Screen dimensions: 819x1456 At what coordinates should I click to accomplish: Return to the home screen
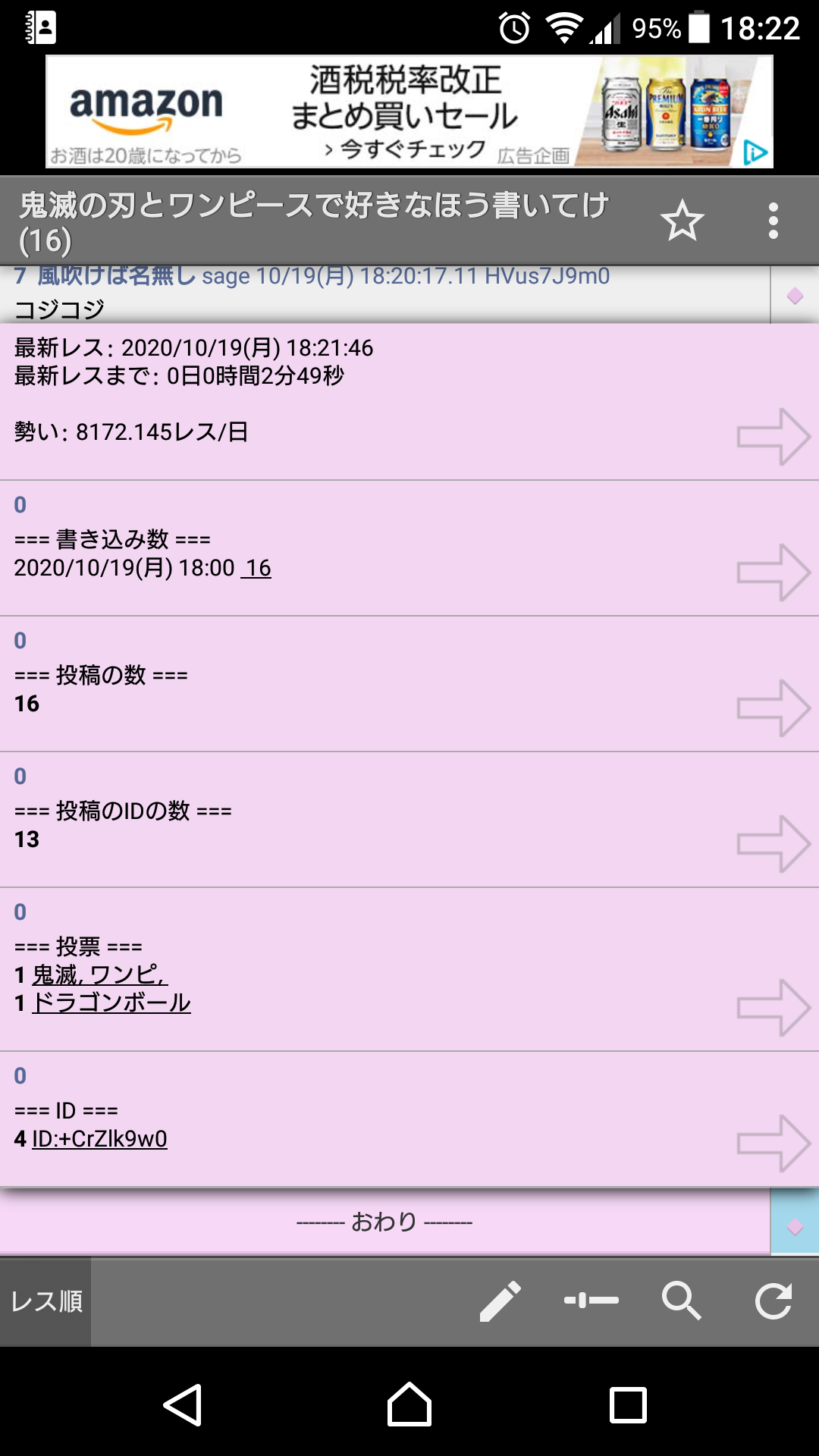tap(409, 1404)
